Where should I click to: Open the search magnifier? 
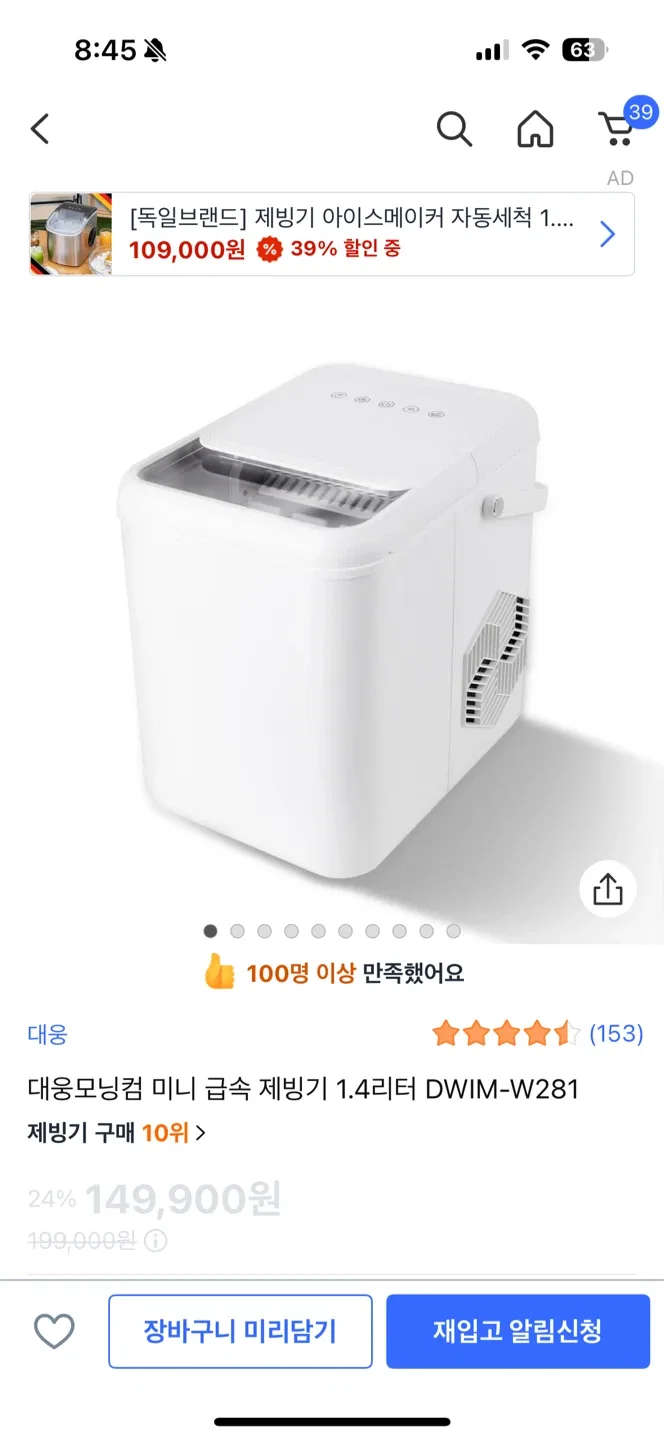tap(454, 129)
